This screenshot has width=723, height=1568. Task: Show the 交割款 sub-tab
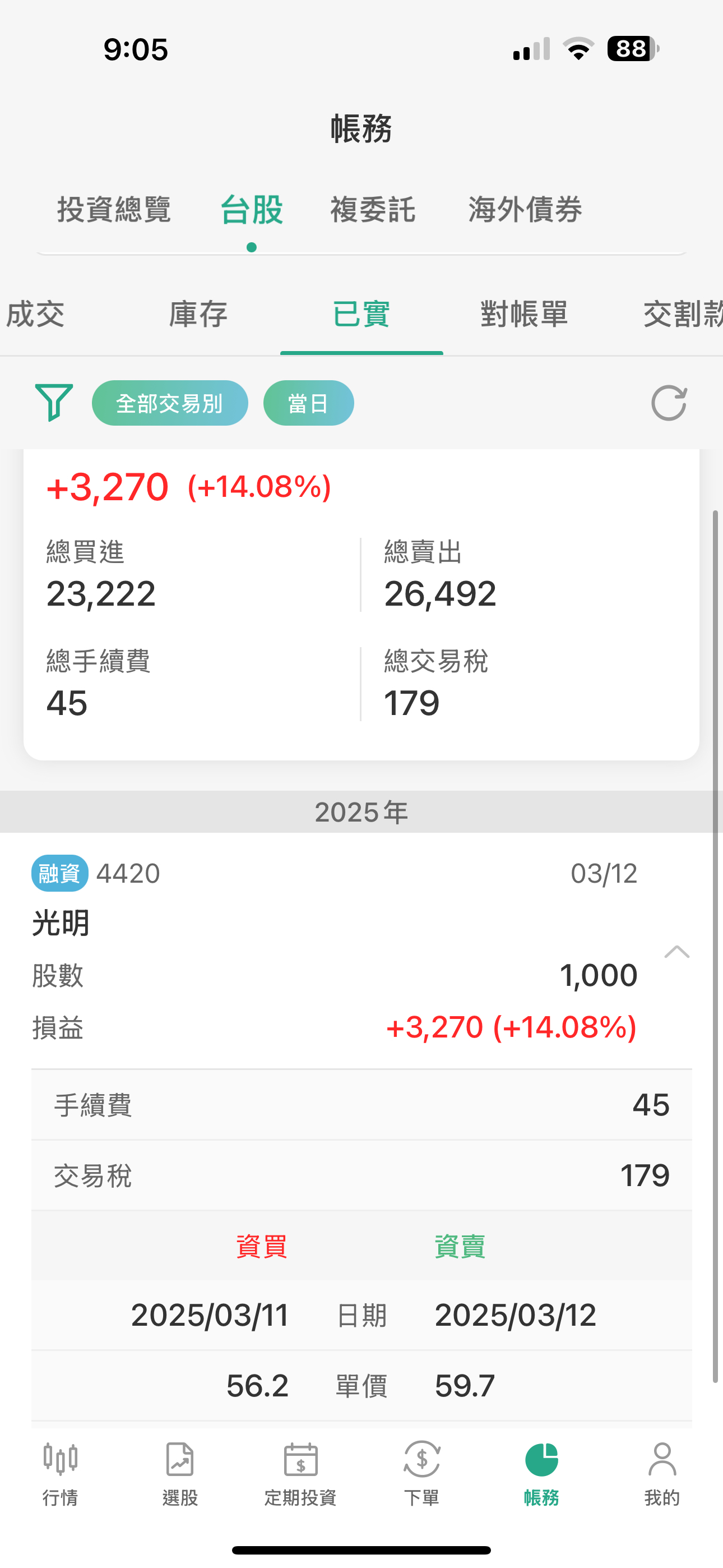pos(682,314)
